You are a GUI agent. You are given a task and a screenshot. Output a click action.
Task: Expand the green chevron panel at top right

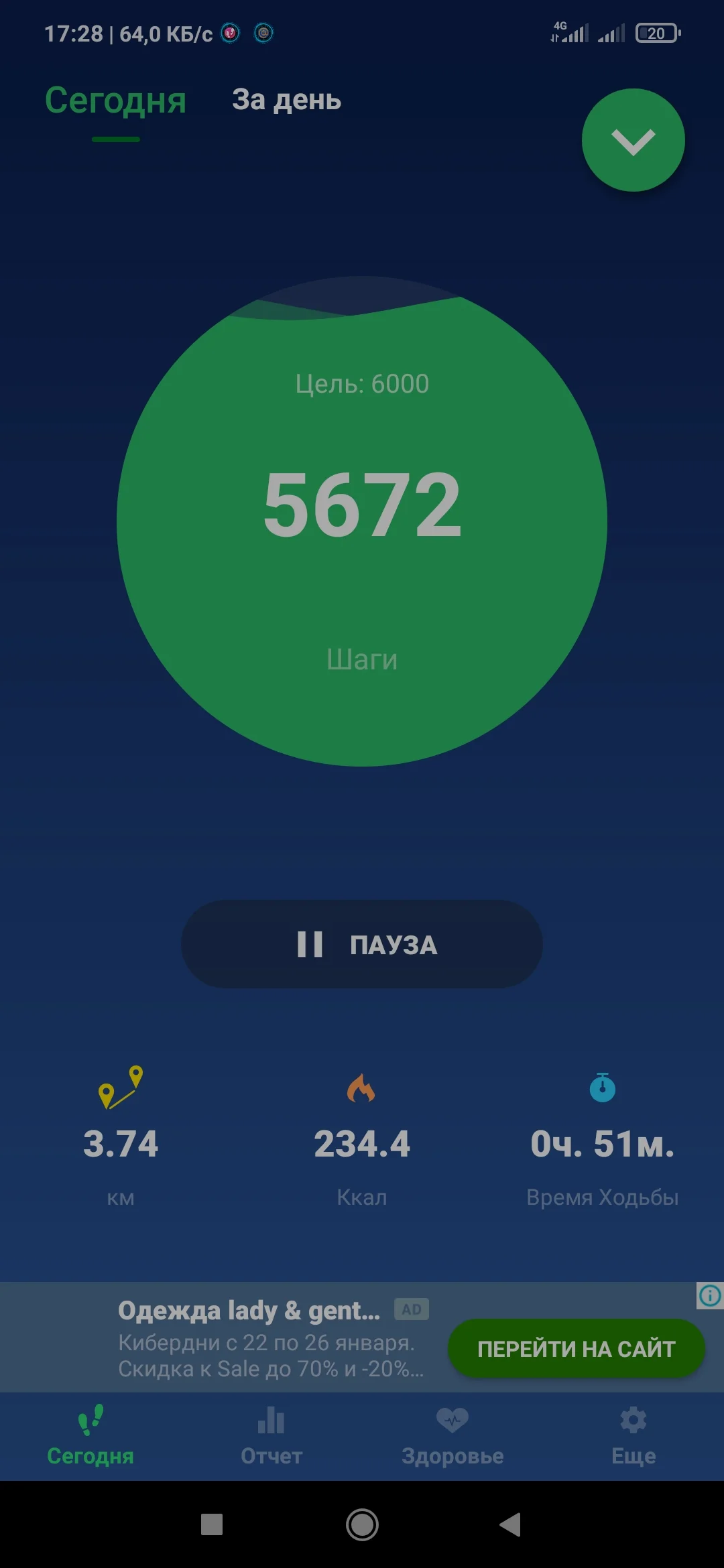pyautogui.click(x=633, y=139)
